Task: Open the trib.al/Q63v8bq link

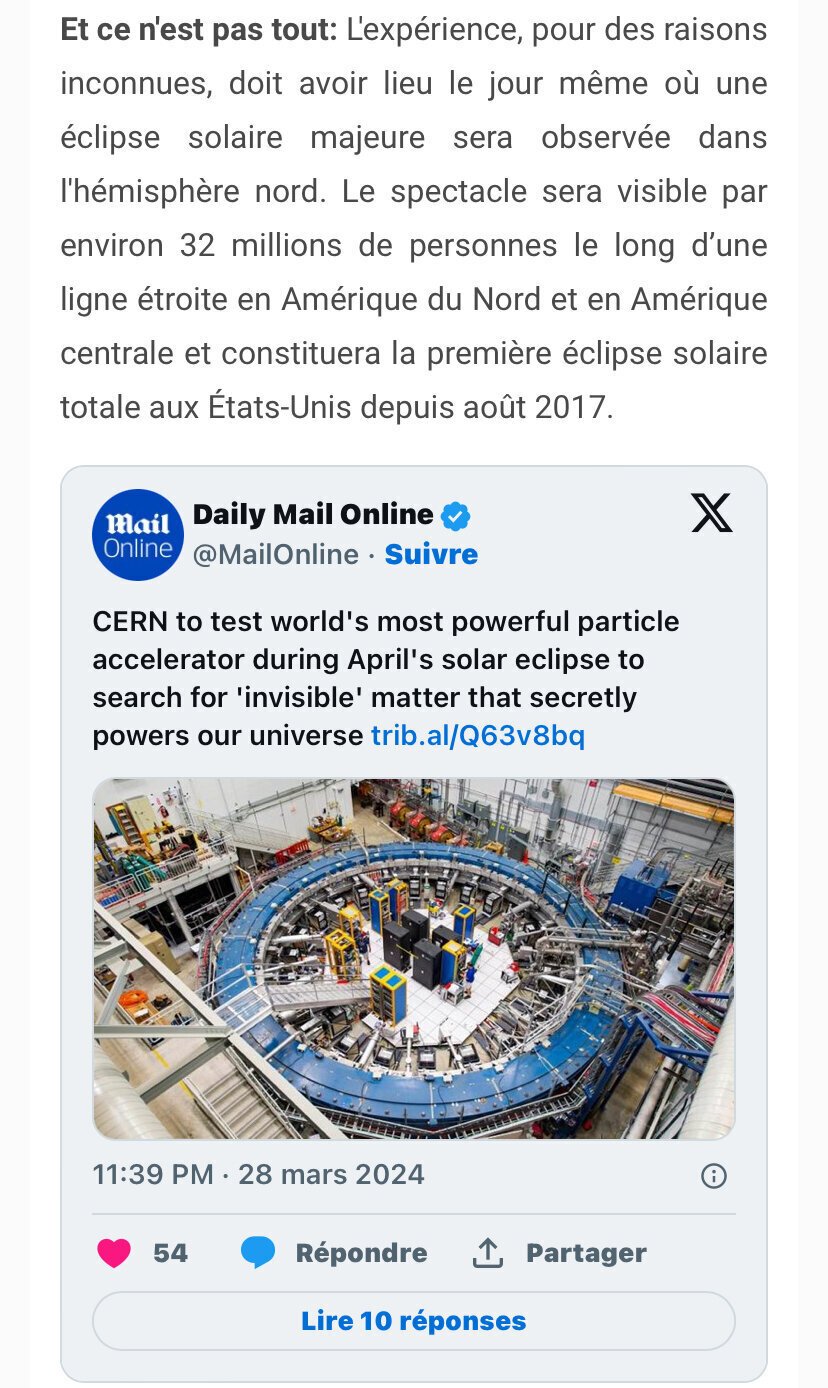Action: pos(477,736)
